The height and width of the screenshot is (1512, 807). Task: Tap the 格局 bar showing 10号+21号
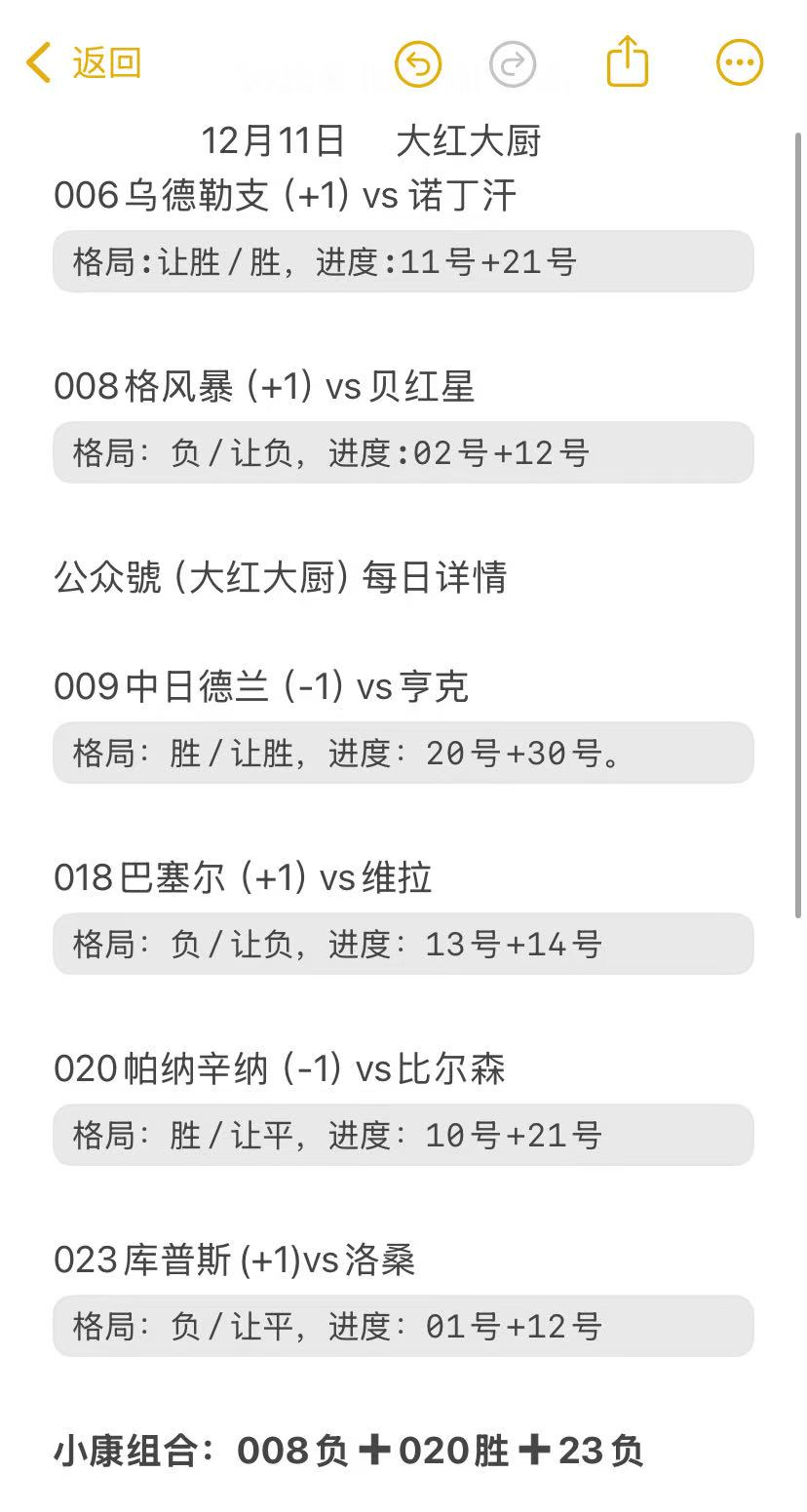[x=403, y=1135]
